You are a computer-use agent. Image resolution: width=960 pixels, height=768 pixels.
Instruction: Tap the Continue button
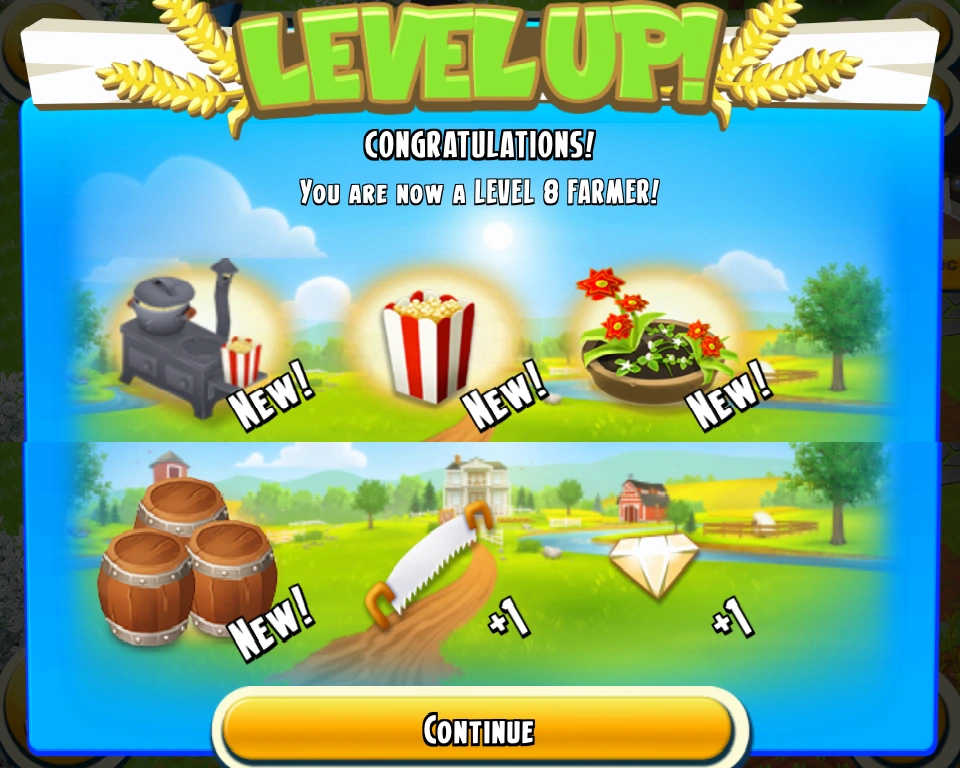click(479, 729)
